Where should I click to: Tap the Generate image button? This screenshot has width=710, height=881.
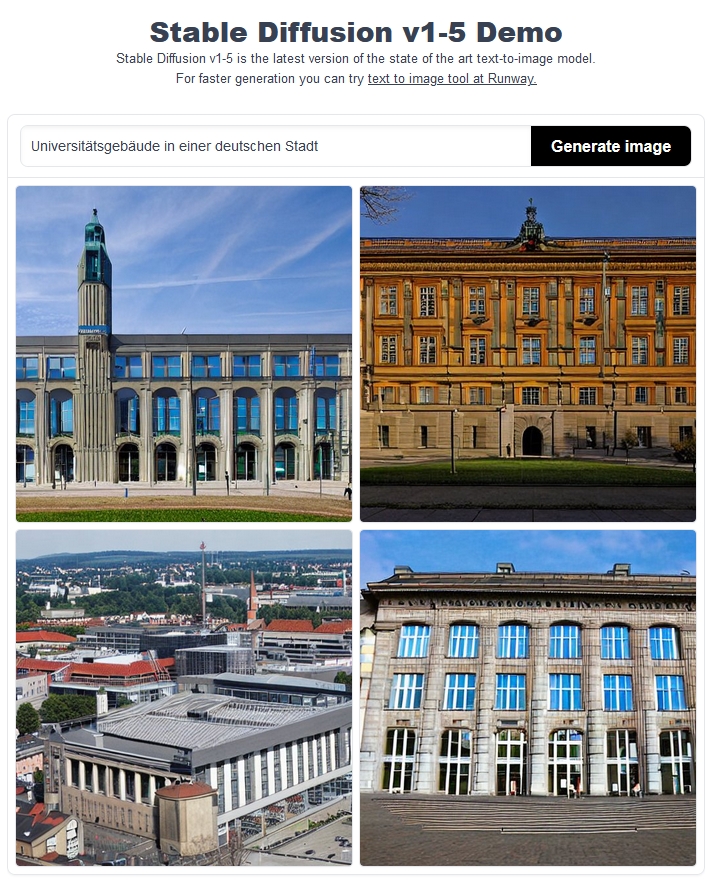[610, 146]
